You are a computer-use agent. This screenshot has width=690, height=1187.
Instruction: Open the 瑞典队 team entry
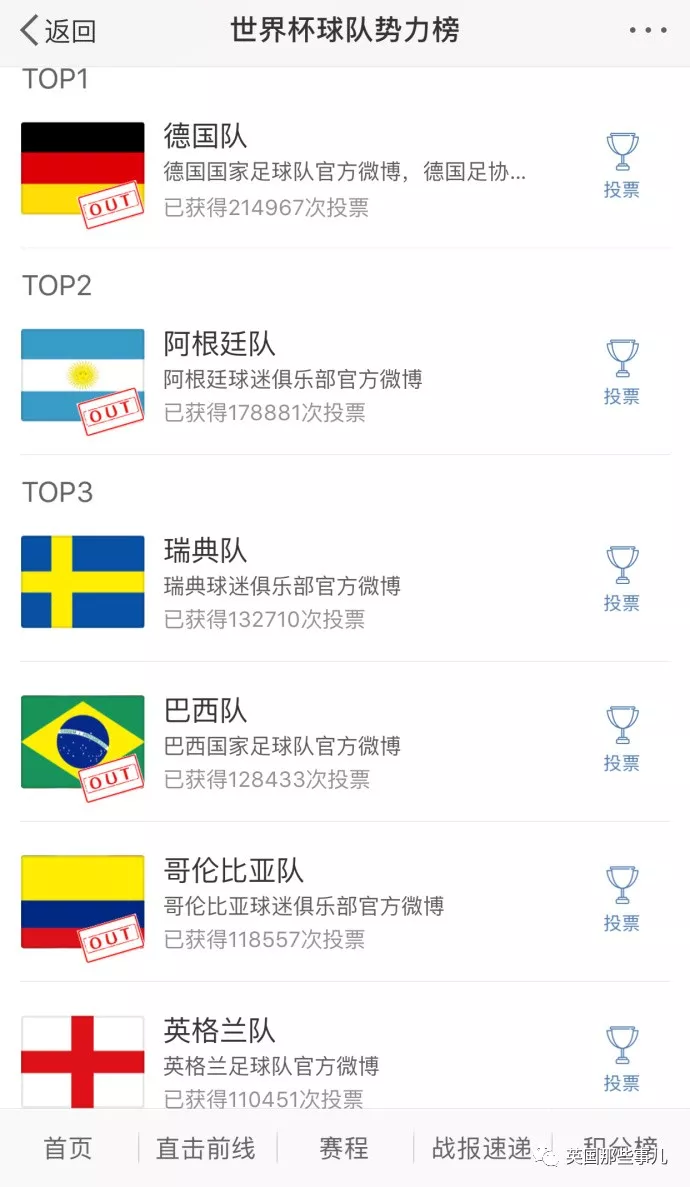[x=345, y=585]
